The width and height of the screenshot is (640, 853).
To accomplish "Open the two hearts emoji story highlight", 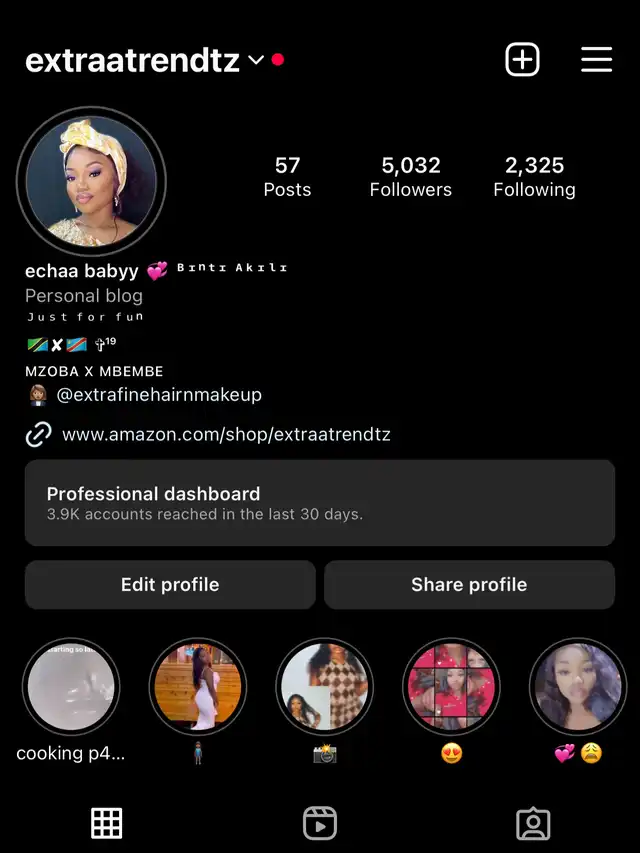I will coord(577,688).
